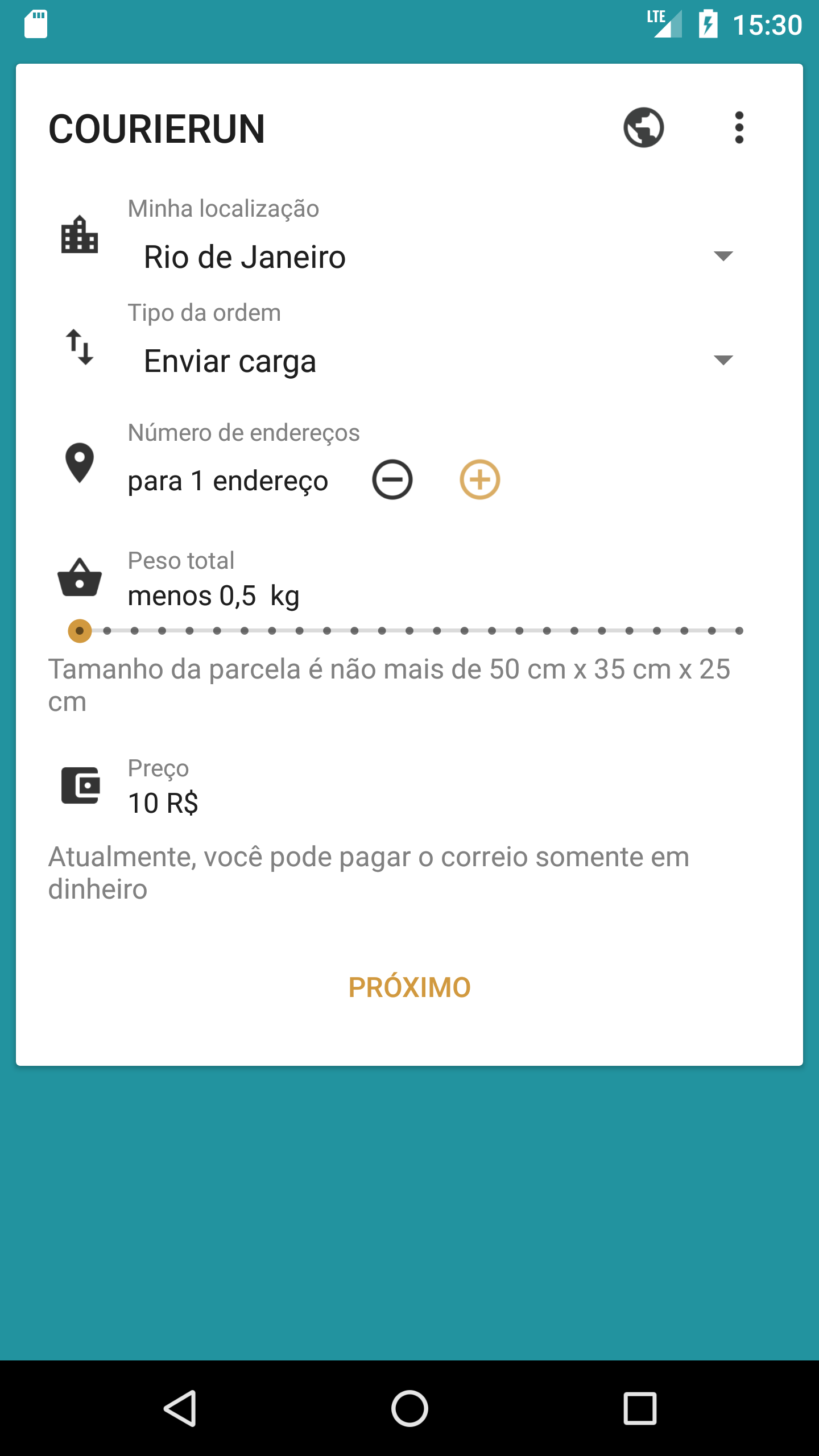Decrease the number of addresses
Image resolution: width=819 pixels, height=1456 pixels.
click(392, 479)
